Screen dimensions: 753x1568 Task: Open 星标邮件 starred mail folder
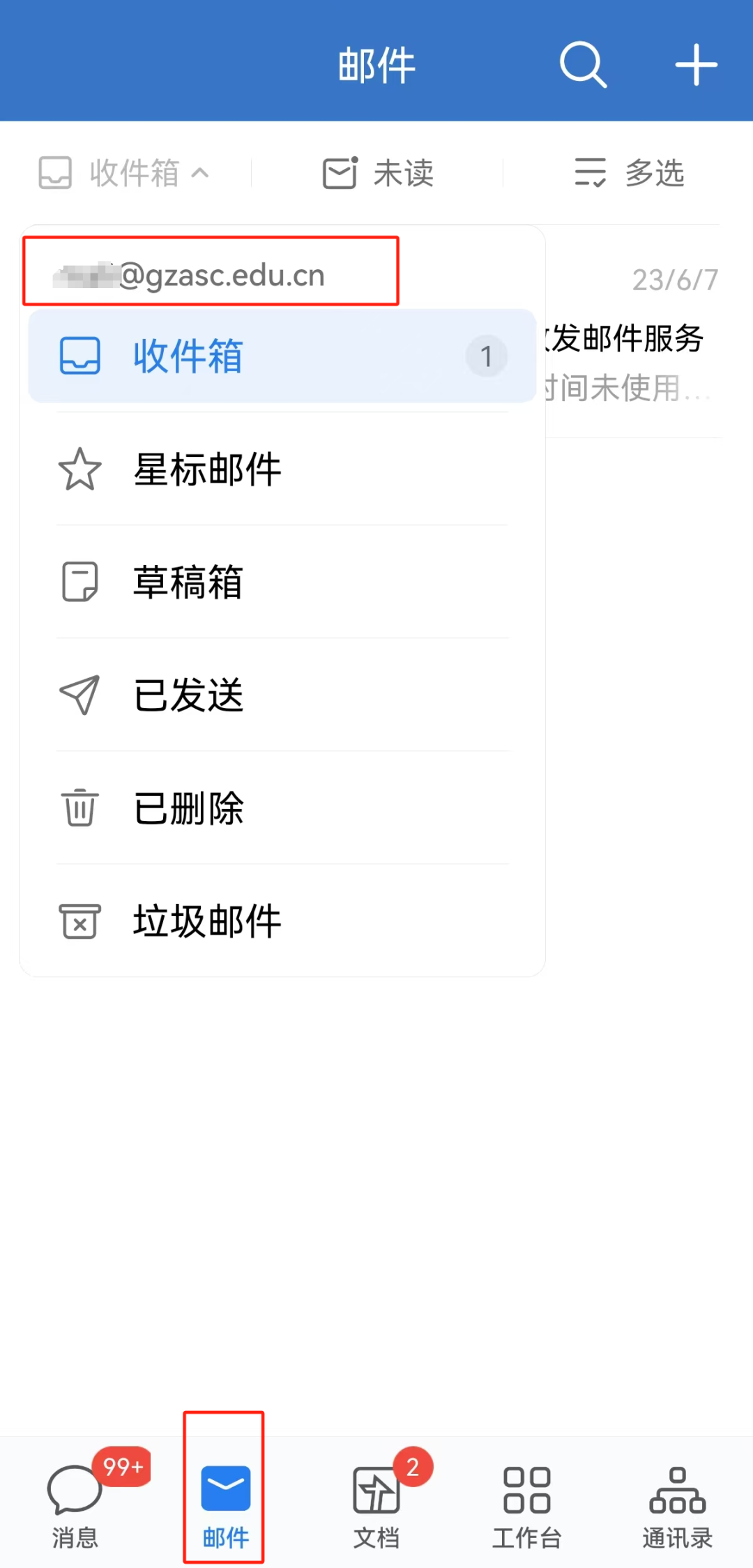click(282, 469)
